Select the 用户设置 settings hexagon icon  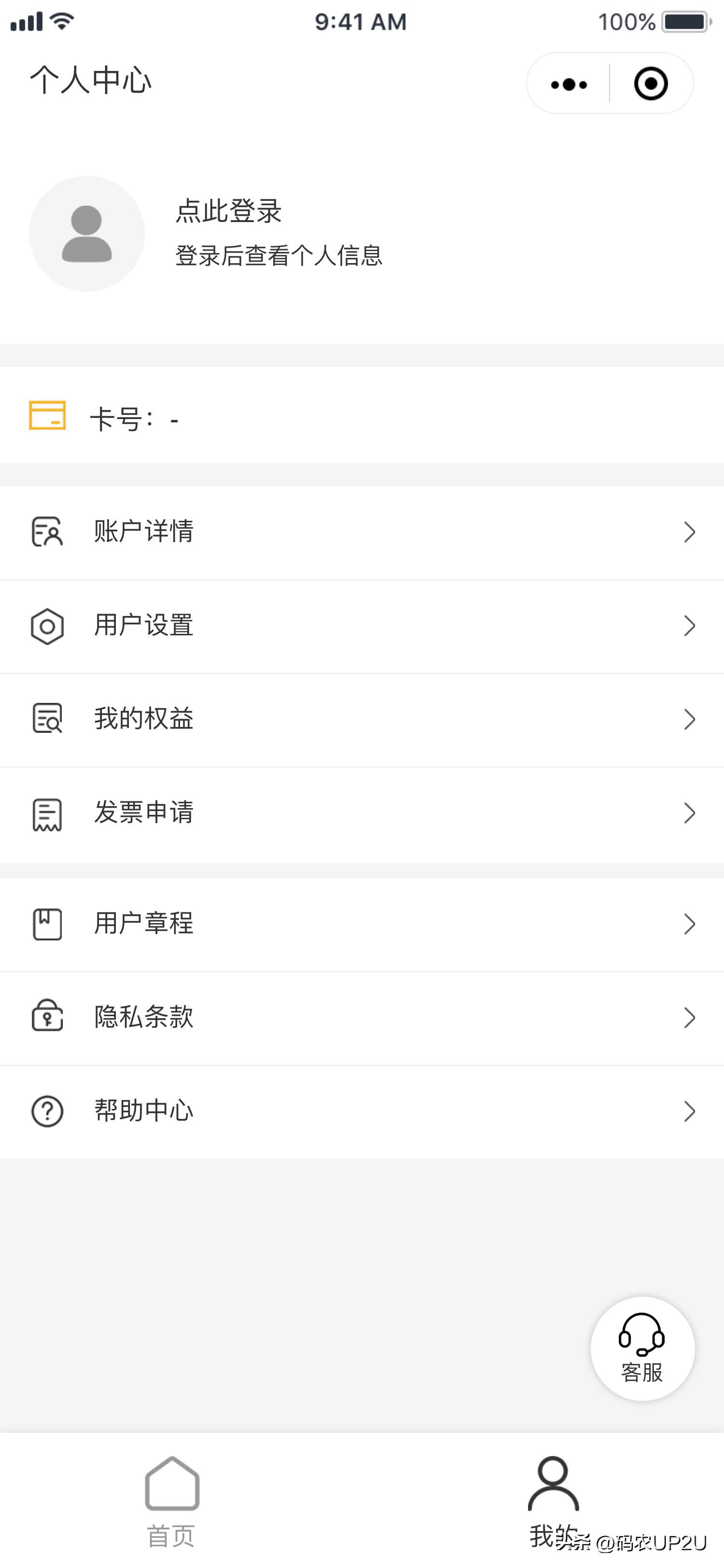47,626
